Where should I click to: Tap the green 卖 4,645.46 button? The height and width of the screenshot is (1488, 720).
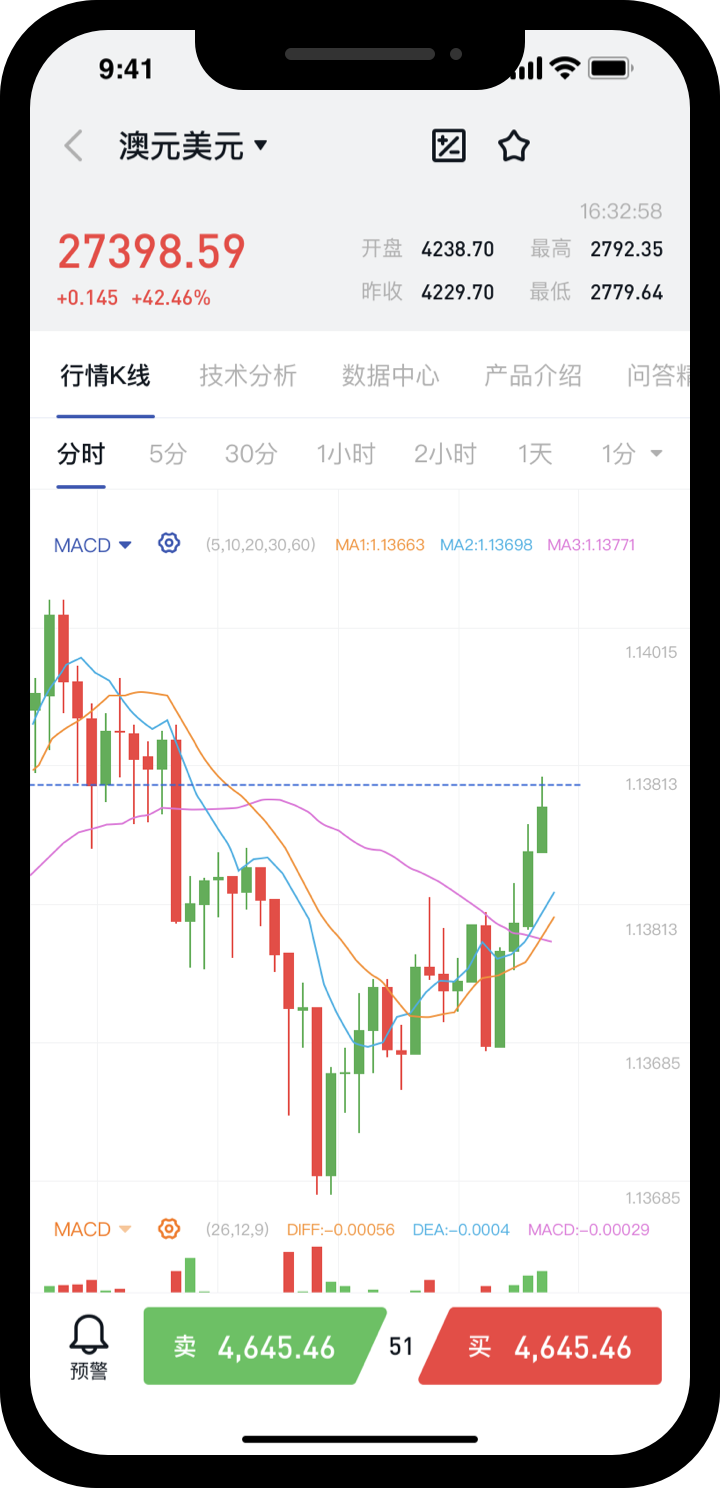click(262, 1346)
